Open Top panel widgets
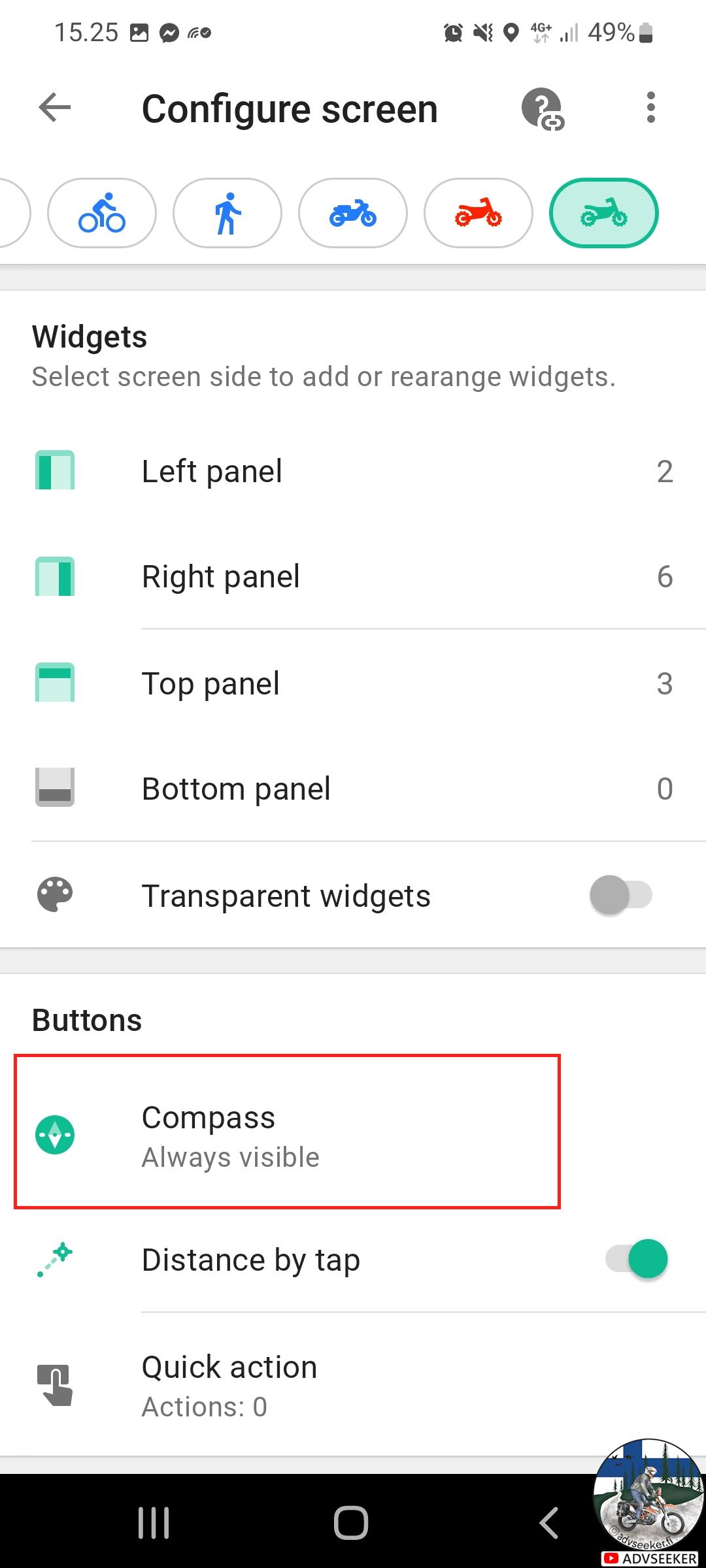Viewport: 706px width, 1568px height. click(x=353, y=683)
